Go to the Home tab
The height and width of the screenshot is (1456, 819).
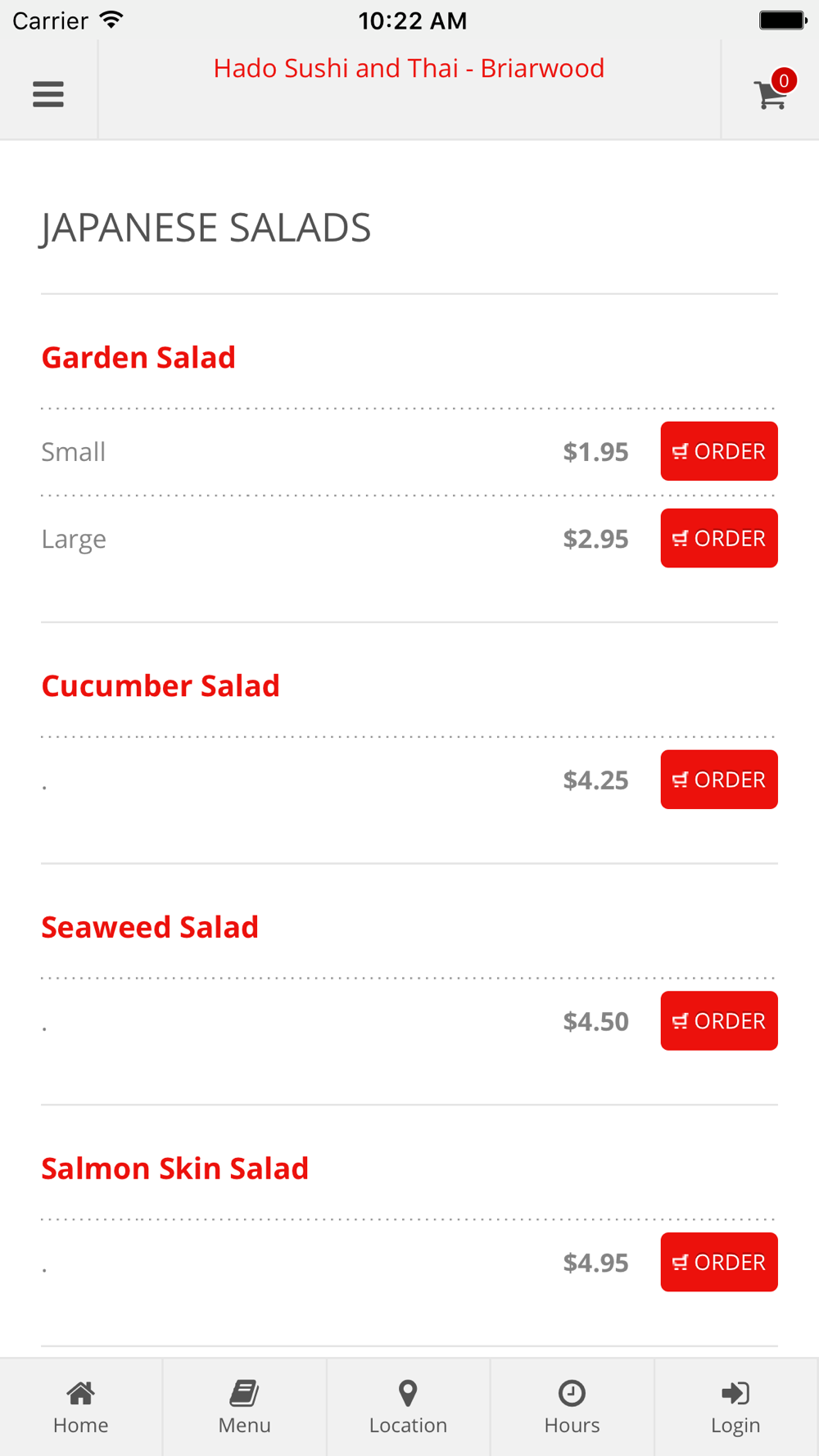pos(81,1408)
